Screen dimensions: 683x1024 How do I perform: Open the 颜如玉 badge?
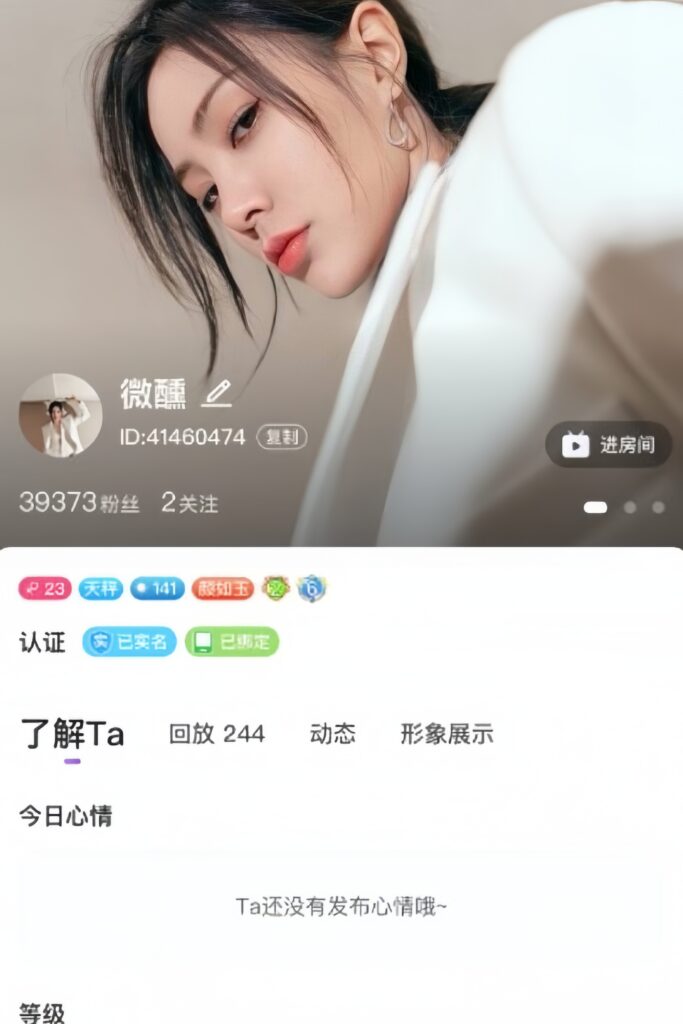tap(223, 589)
